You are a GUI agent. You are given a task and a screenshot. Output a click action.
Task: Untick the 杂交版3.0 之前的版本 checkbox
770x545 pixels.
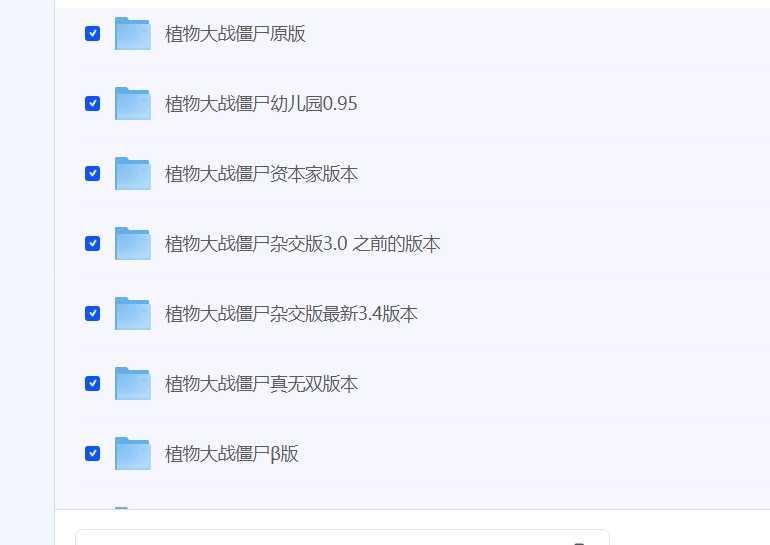pos(93,243)
